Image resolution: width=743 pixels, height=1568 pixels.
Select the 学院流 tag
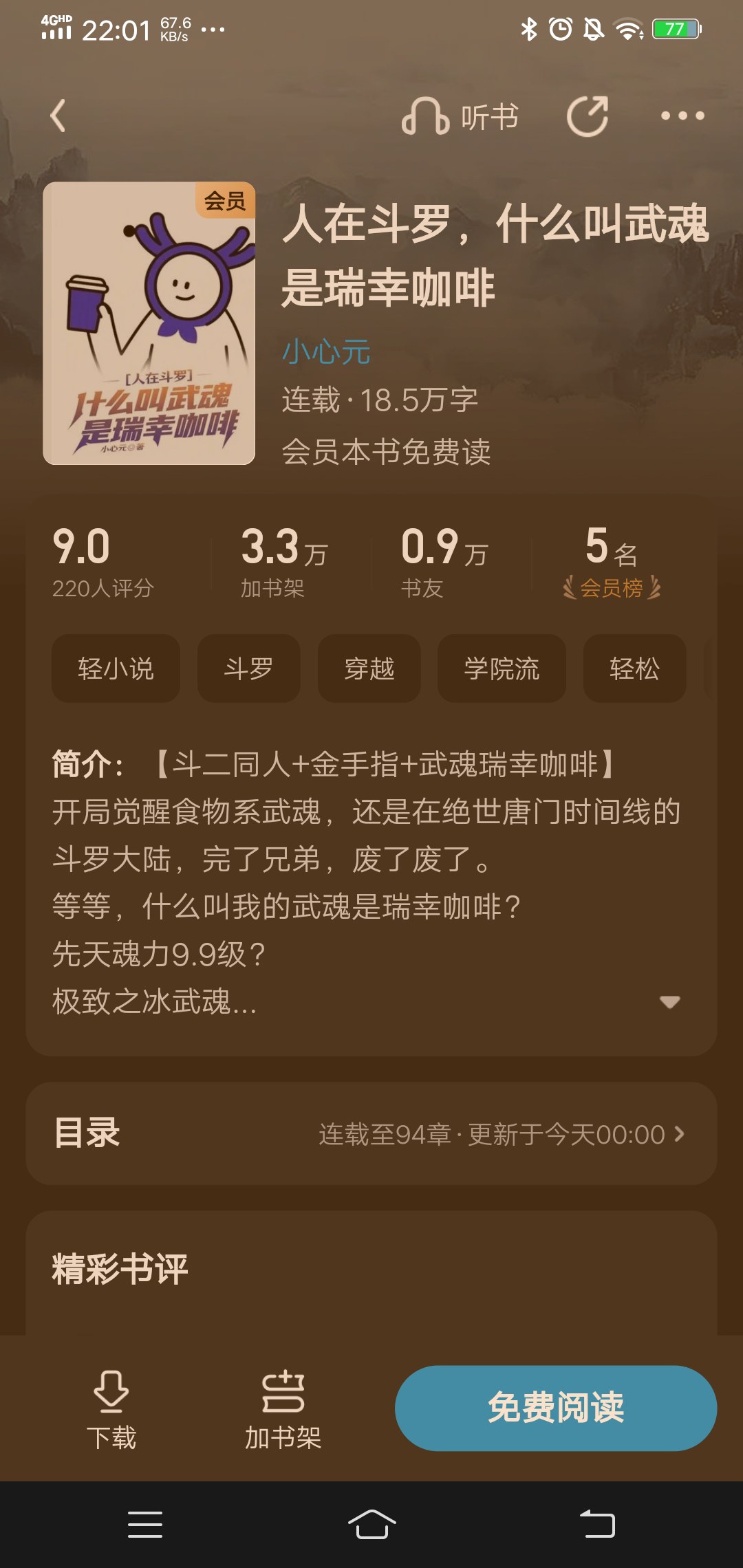(x=502, y=668)
